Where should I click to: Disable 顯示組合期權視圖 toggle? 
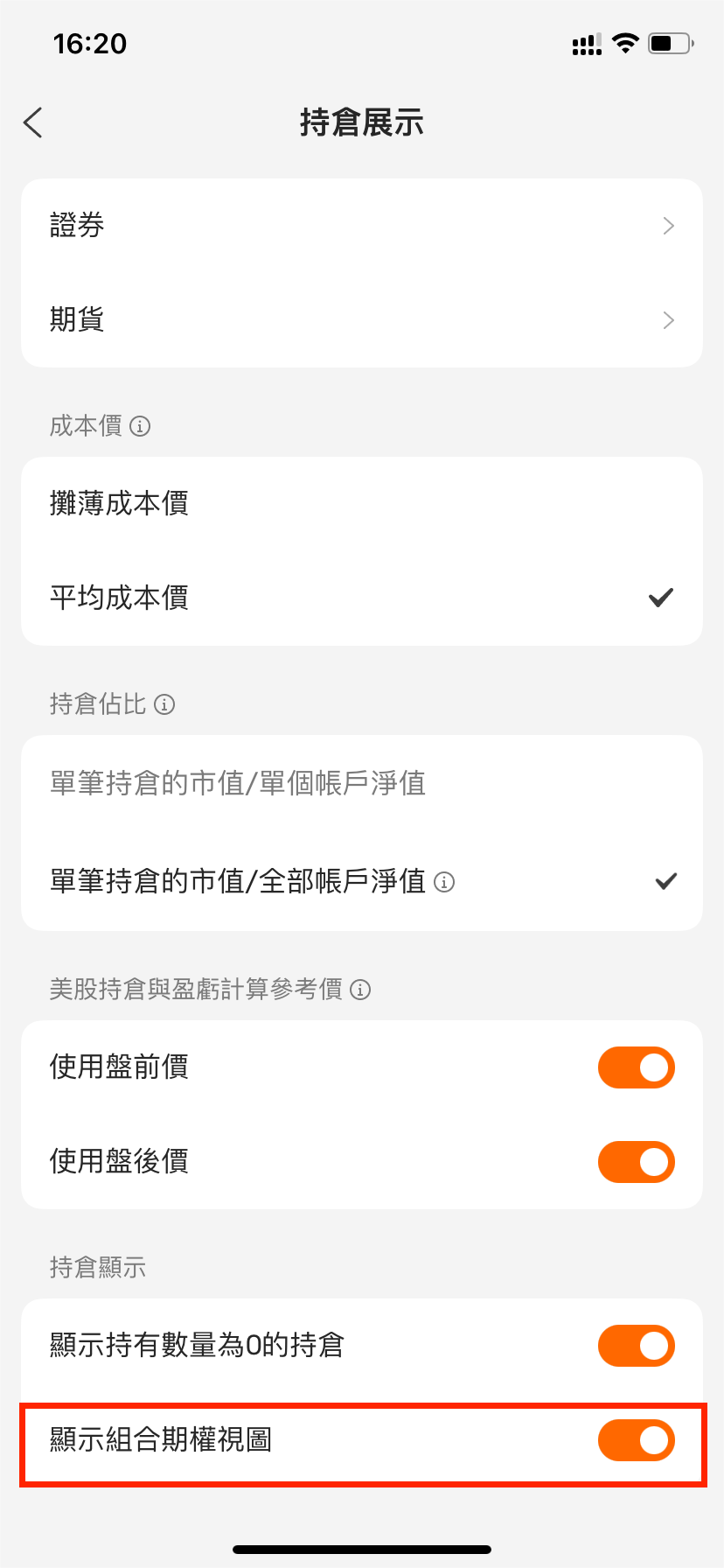click(x=637, y=1440)
